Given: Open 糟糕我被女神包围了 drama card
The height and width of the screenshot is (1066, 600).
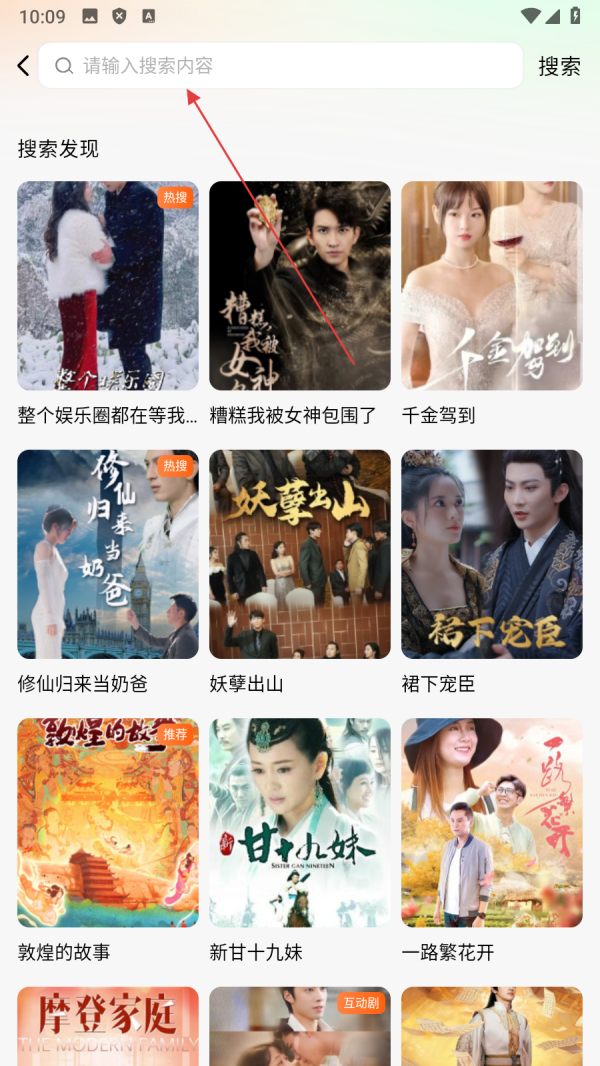Looking at the screenshot, I should tap(300, 286).
